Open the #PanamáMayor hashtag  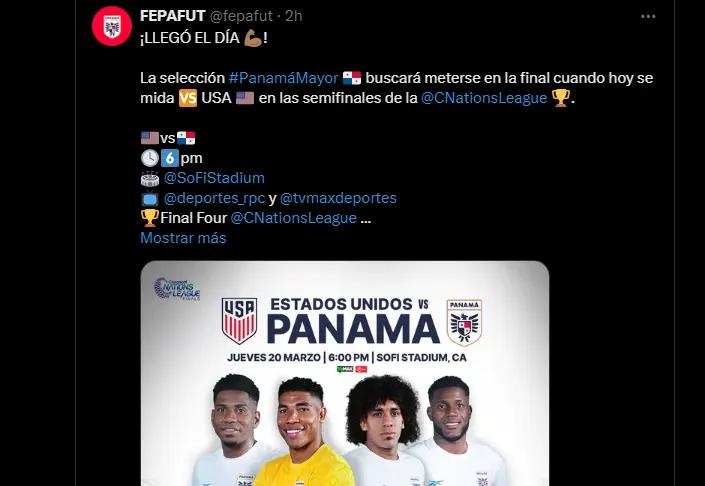pos(283,78)
